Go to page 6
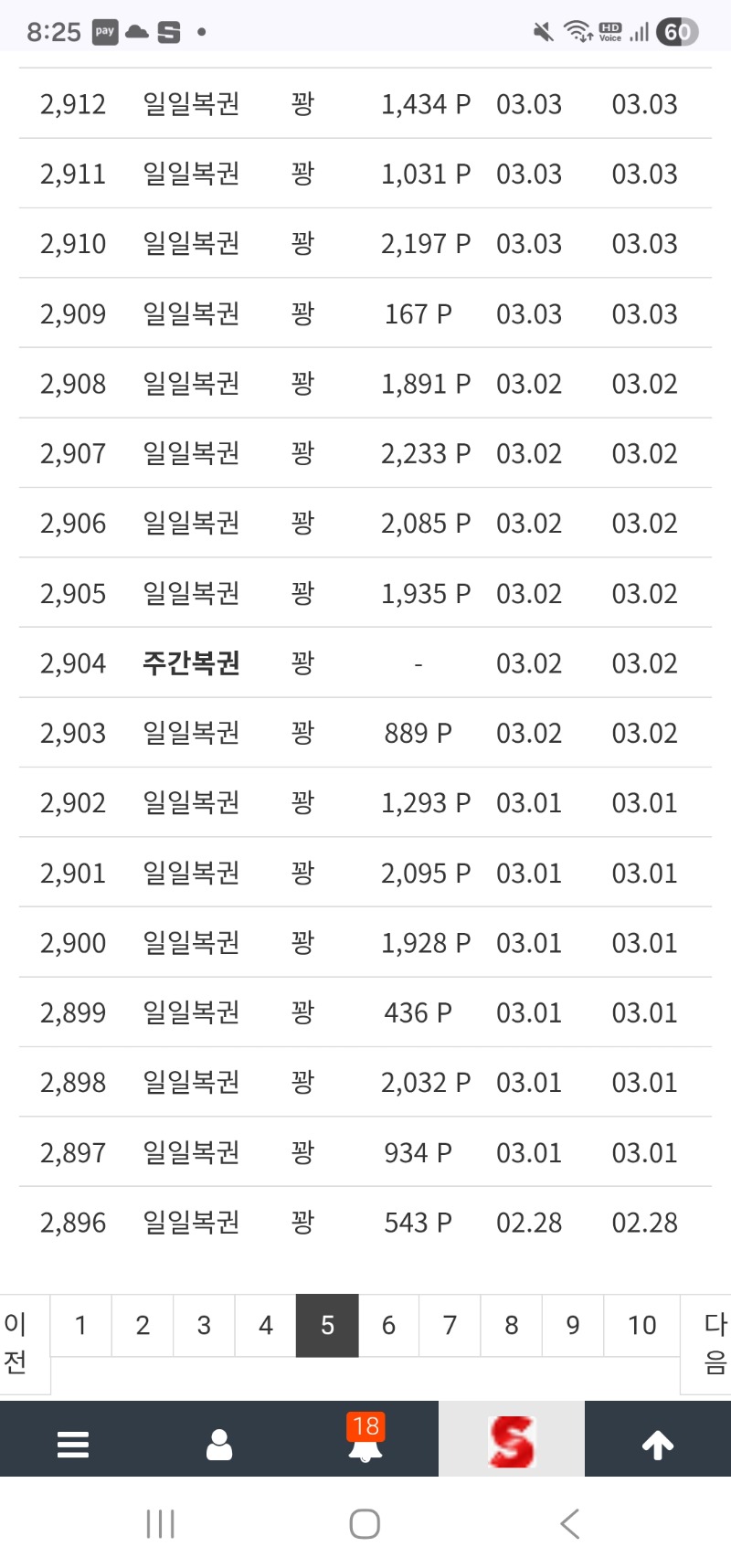The image size is (731, 1568). click(388, 1325)
